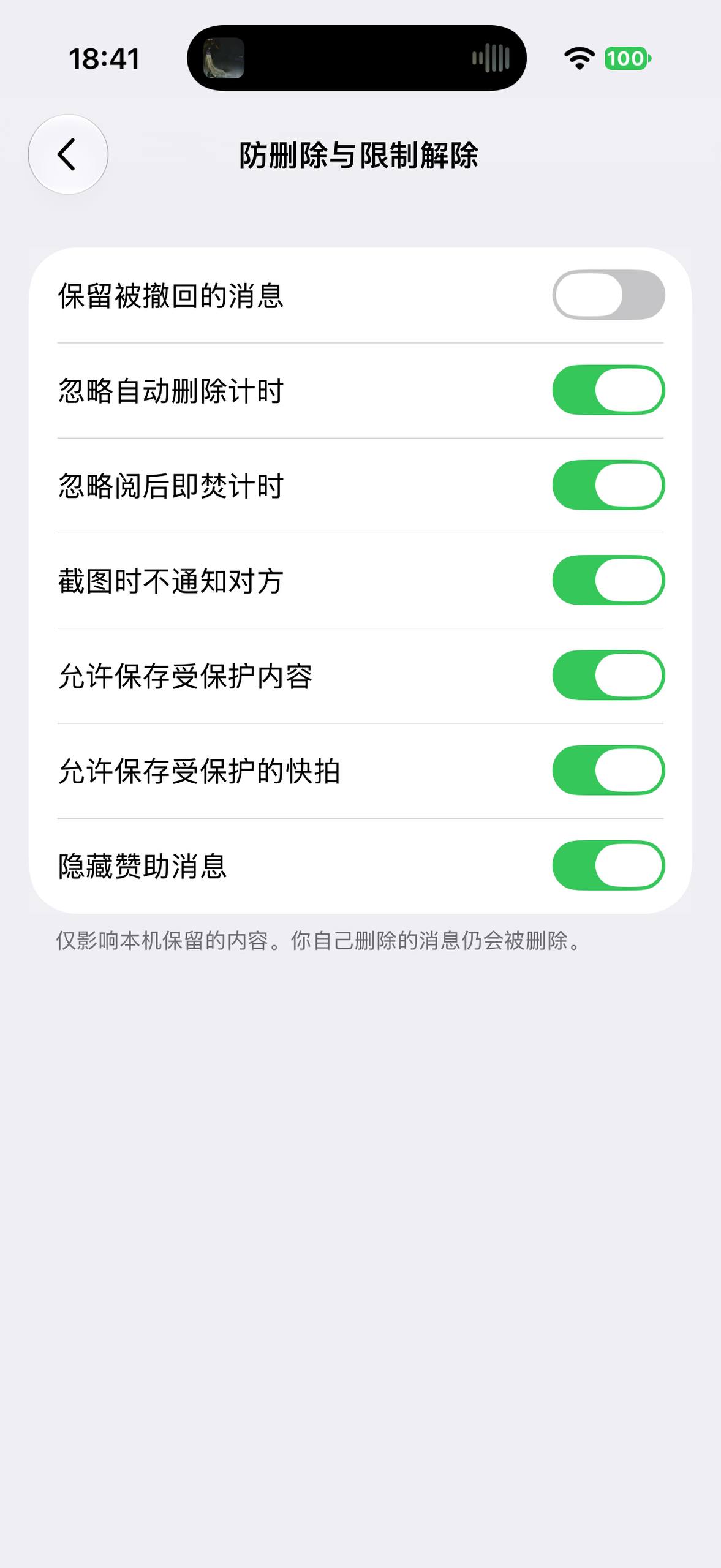
Task: Open the Dynamic Island audio activity
Action: pos(357,58)
